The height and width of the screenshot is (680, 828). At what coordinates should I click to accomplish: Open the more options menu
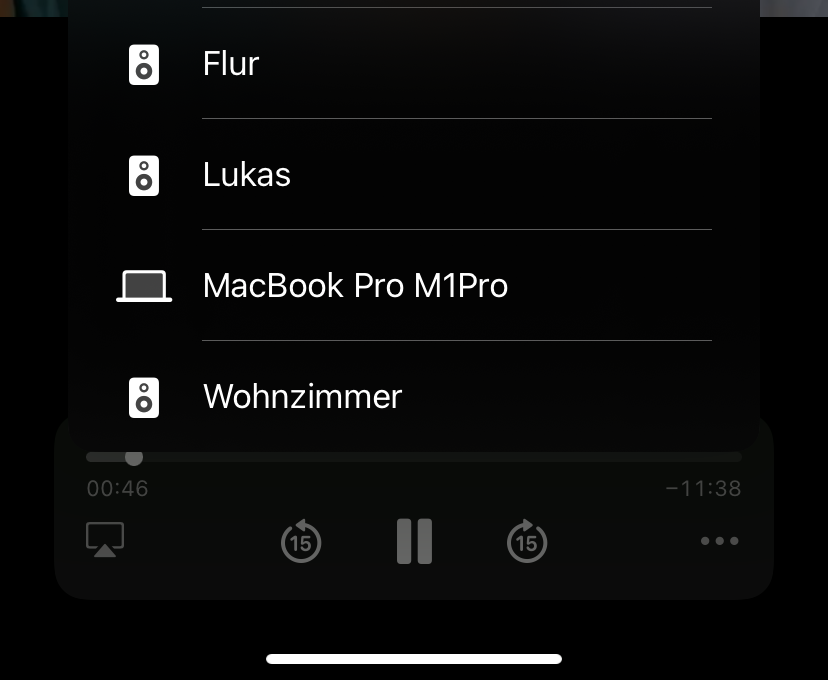click(719, 542)
